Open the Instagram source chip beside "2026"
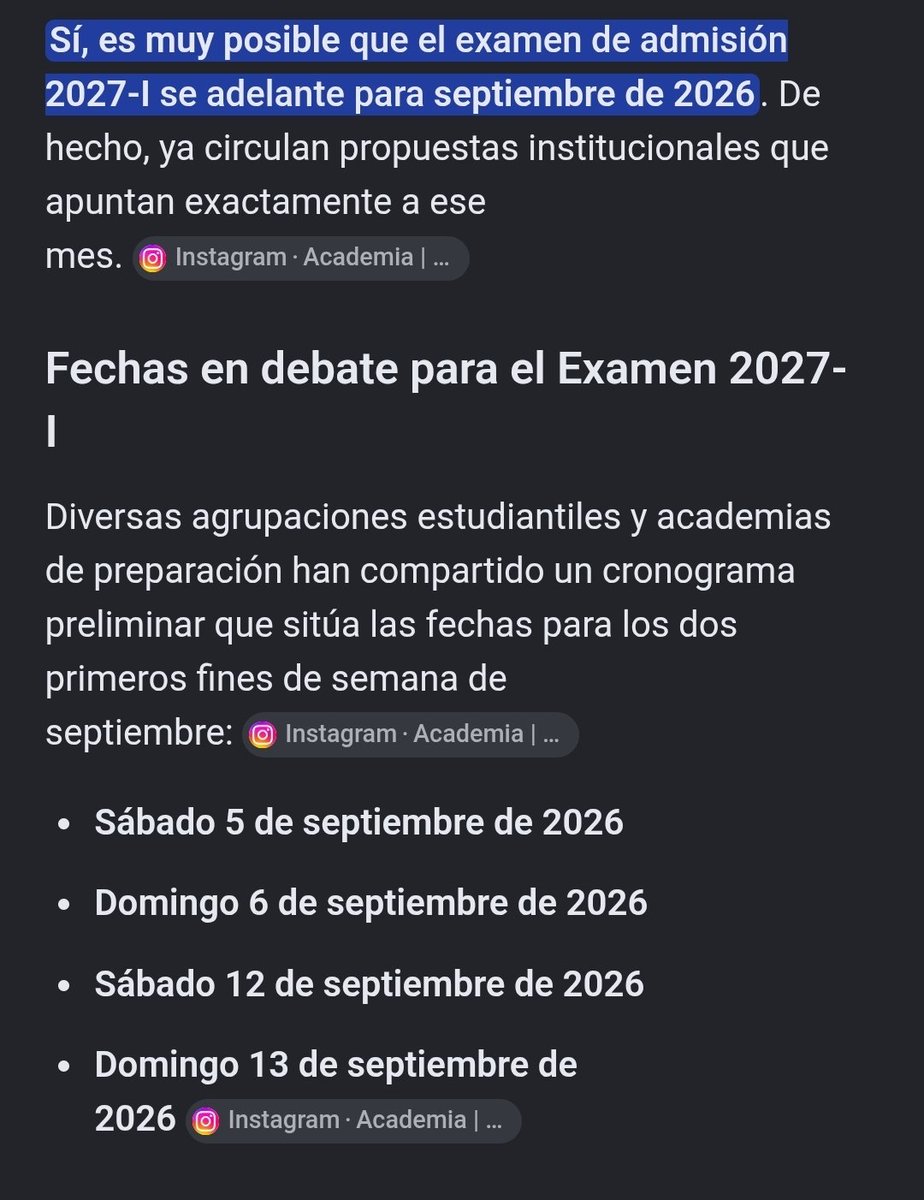 tap(354, 1121)
